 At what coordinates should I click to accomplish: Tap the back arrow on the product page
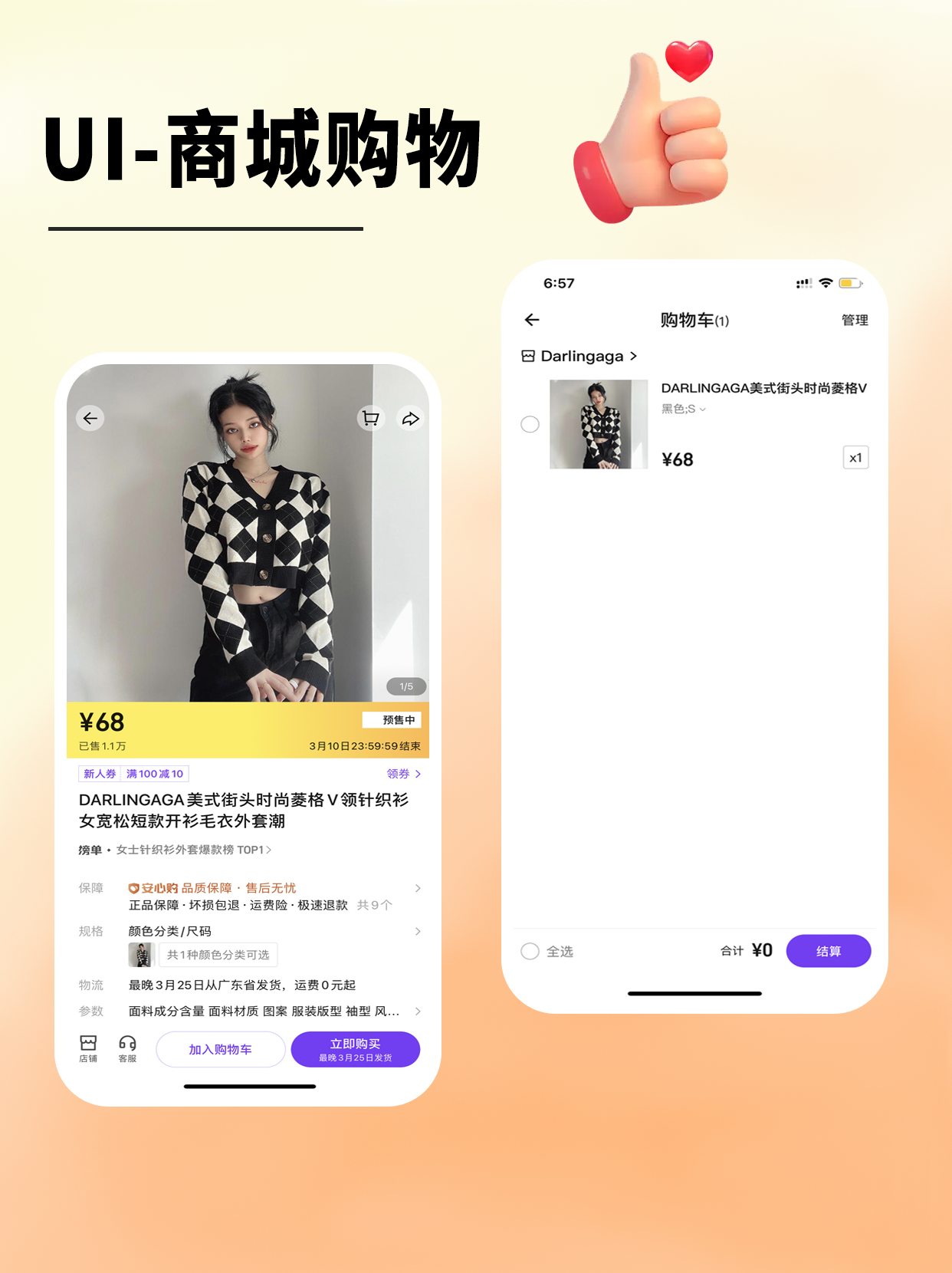click(x=90, y=418)
